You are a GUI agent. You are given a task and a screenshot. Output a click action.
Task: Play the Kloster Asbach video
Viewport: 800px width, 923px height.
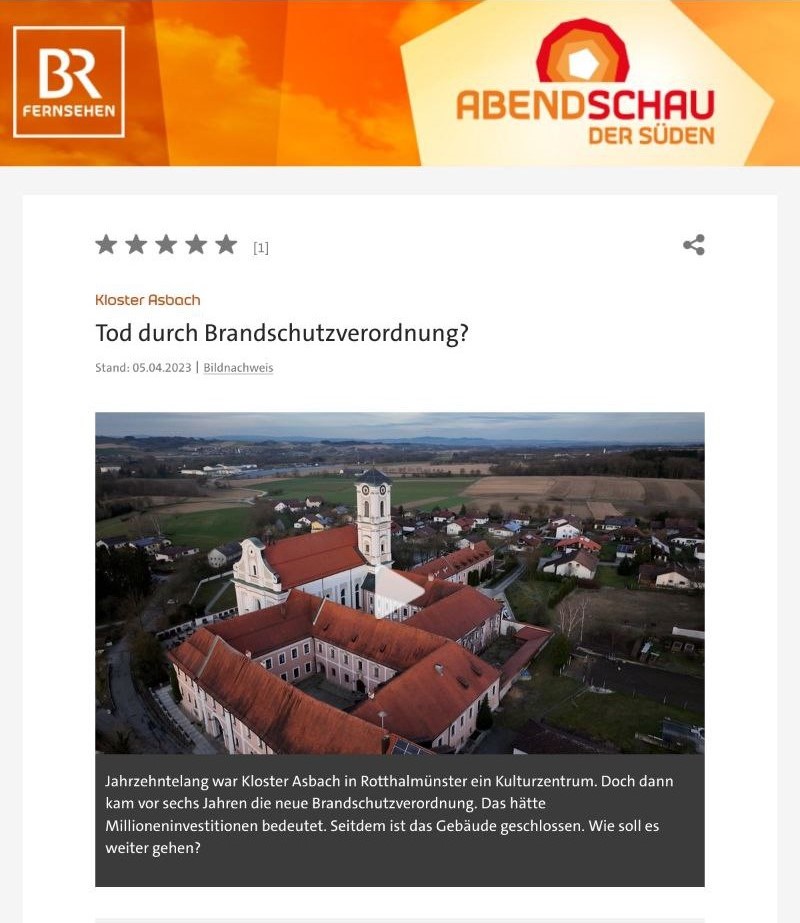pyautogui.click(x=400, y=584)
